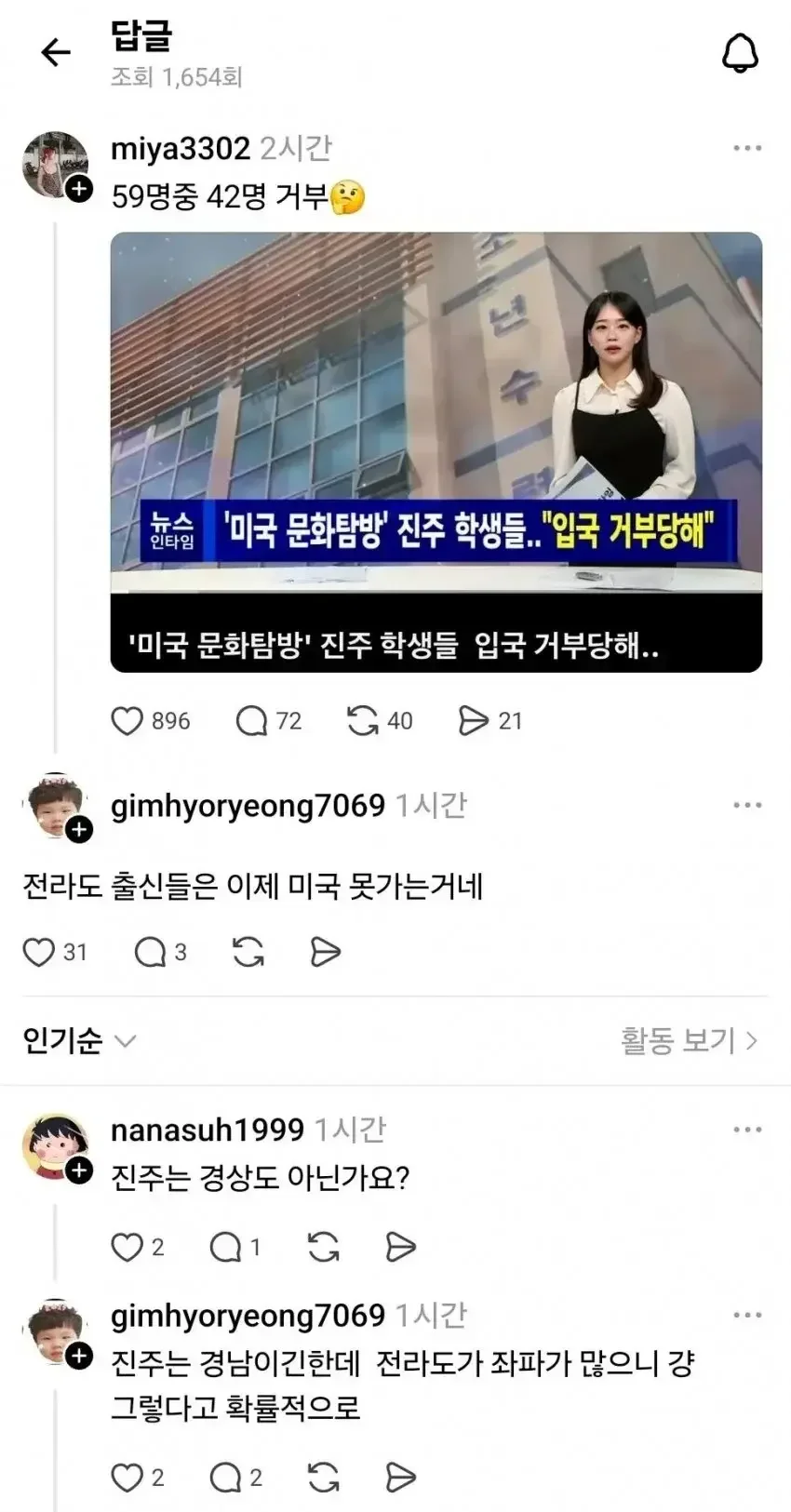Open the notifications bell
Screen dimensions: 791x1512
click(740, 53)
